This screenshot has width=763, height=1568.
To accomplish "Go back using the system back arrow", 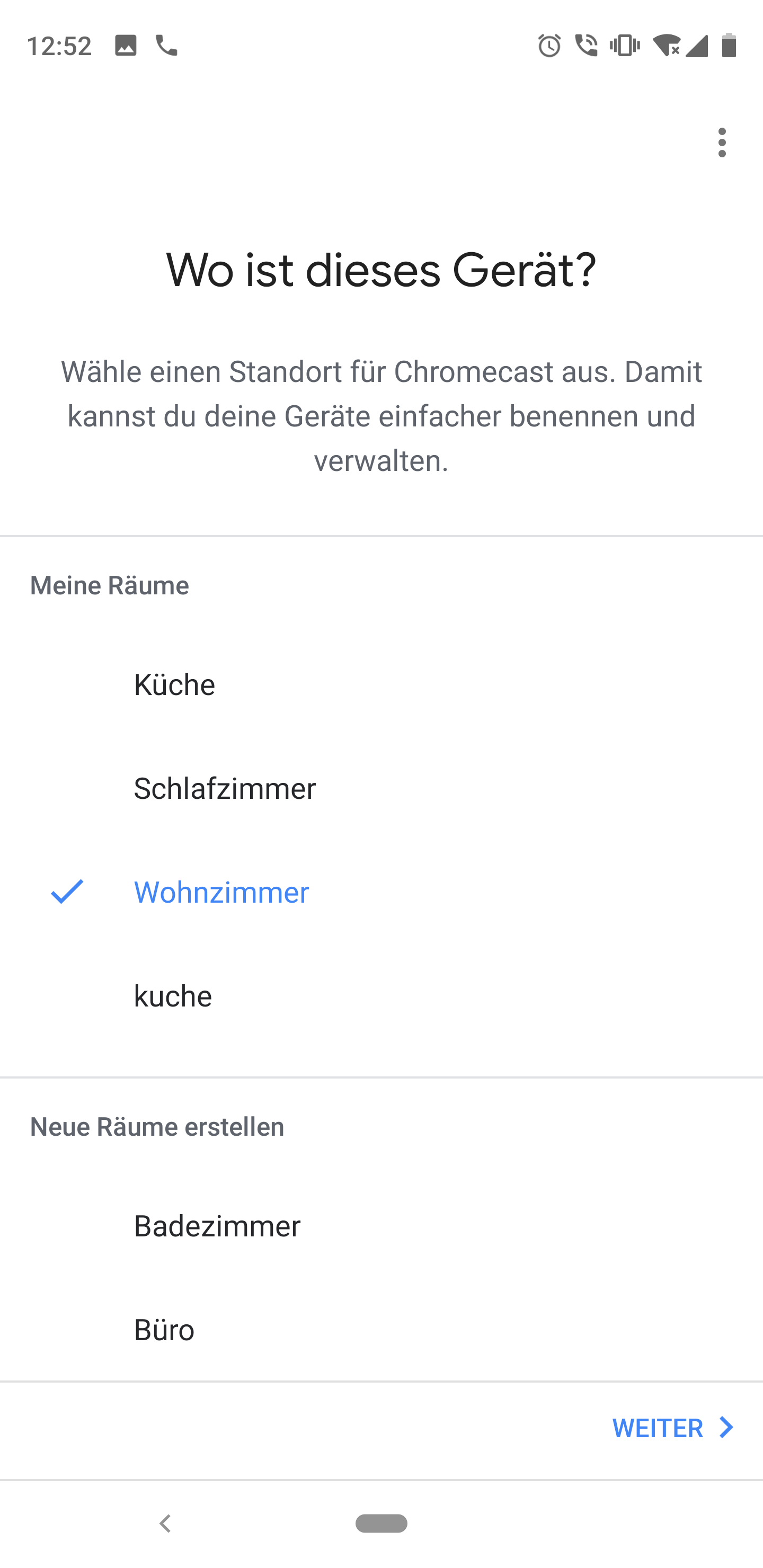I will click(165, 1524).
